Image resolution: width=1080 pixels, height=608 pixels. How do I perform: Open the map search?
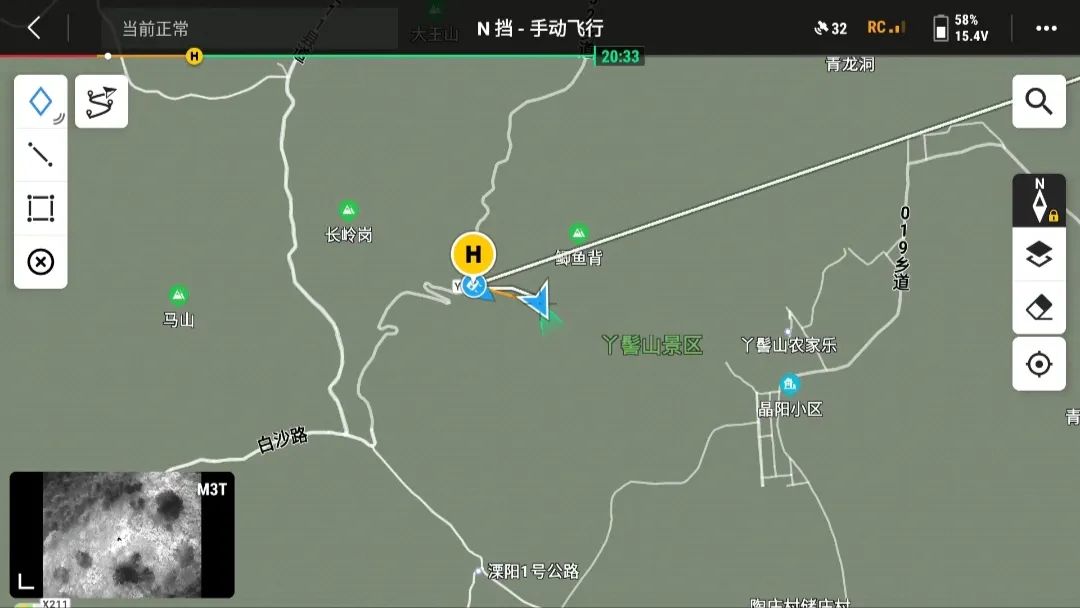click(1039, 101)
